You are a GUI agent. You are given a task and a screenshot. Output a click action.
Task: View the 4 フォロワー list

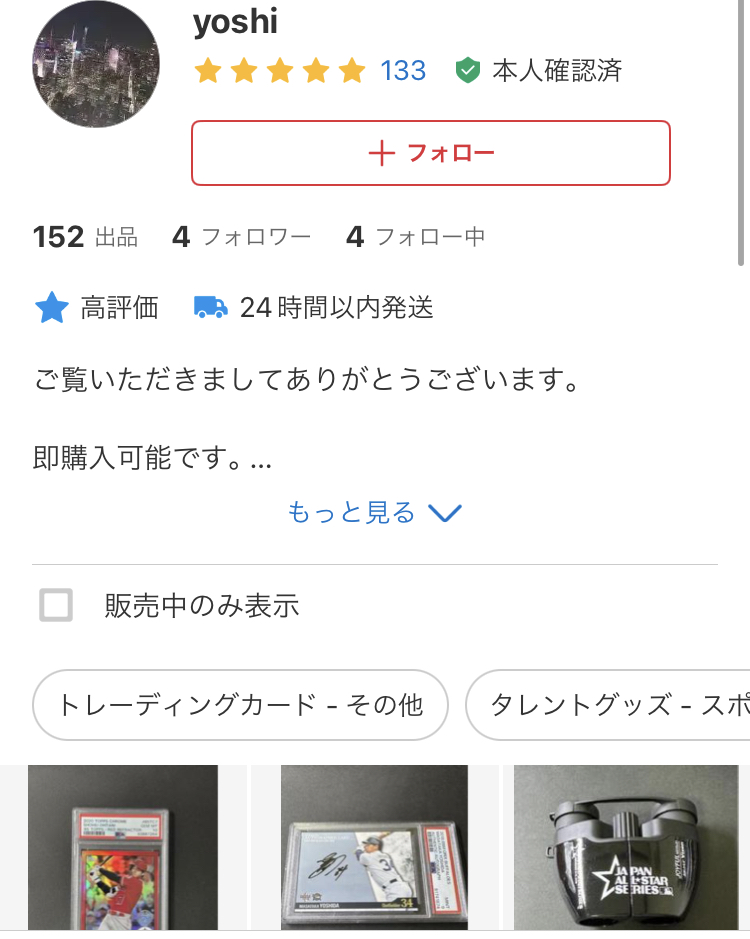[242, 237]
